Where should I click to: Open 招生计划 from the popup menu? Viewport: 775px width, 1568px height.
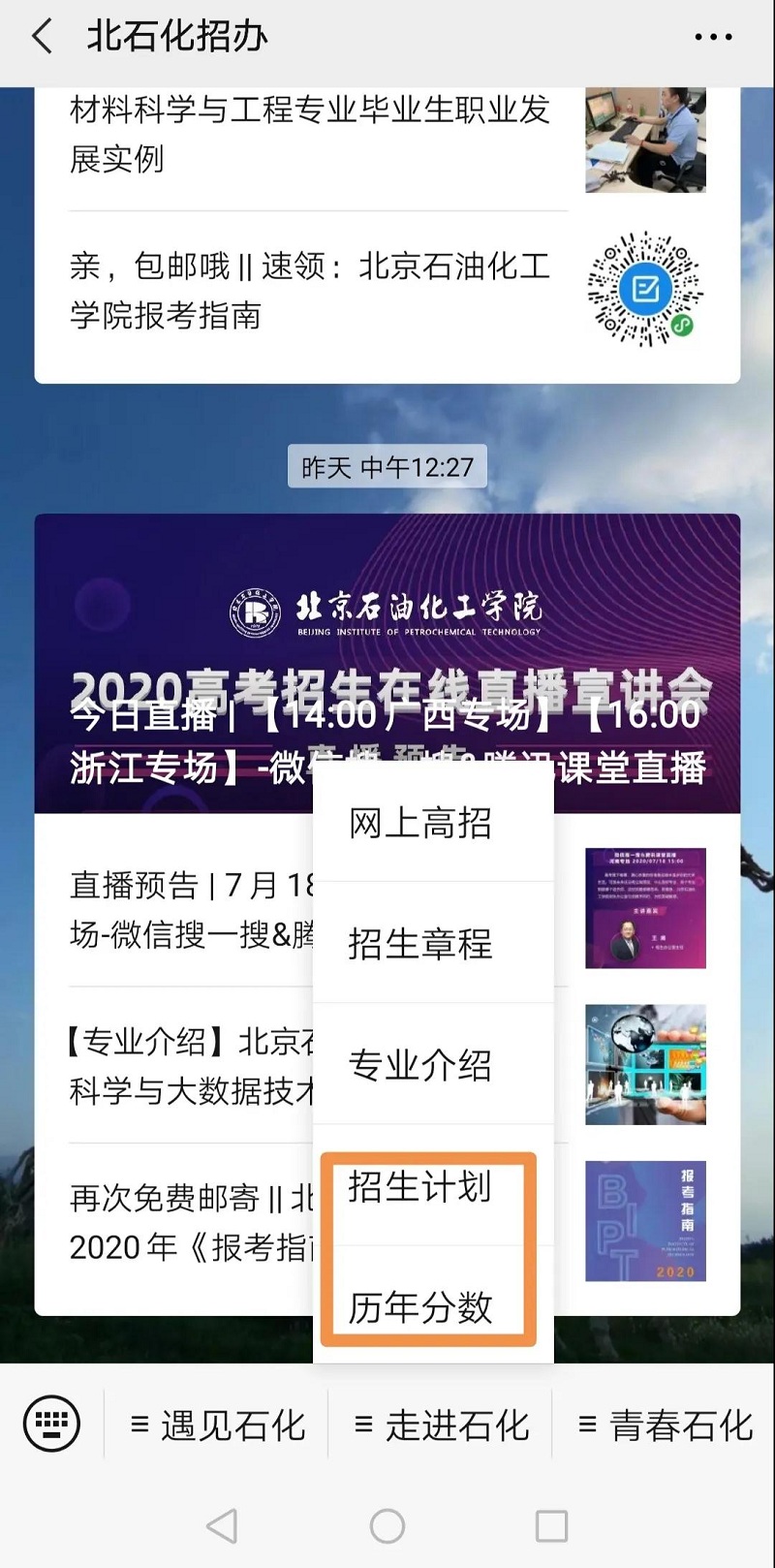433,1186
